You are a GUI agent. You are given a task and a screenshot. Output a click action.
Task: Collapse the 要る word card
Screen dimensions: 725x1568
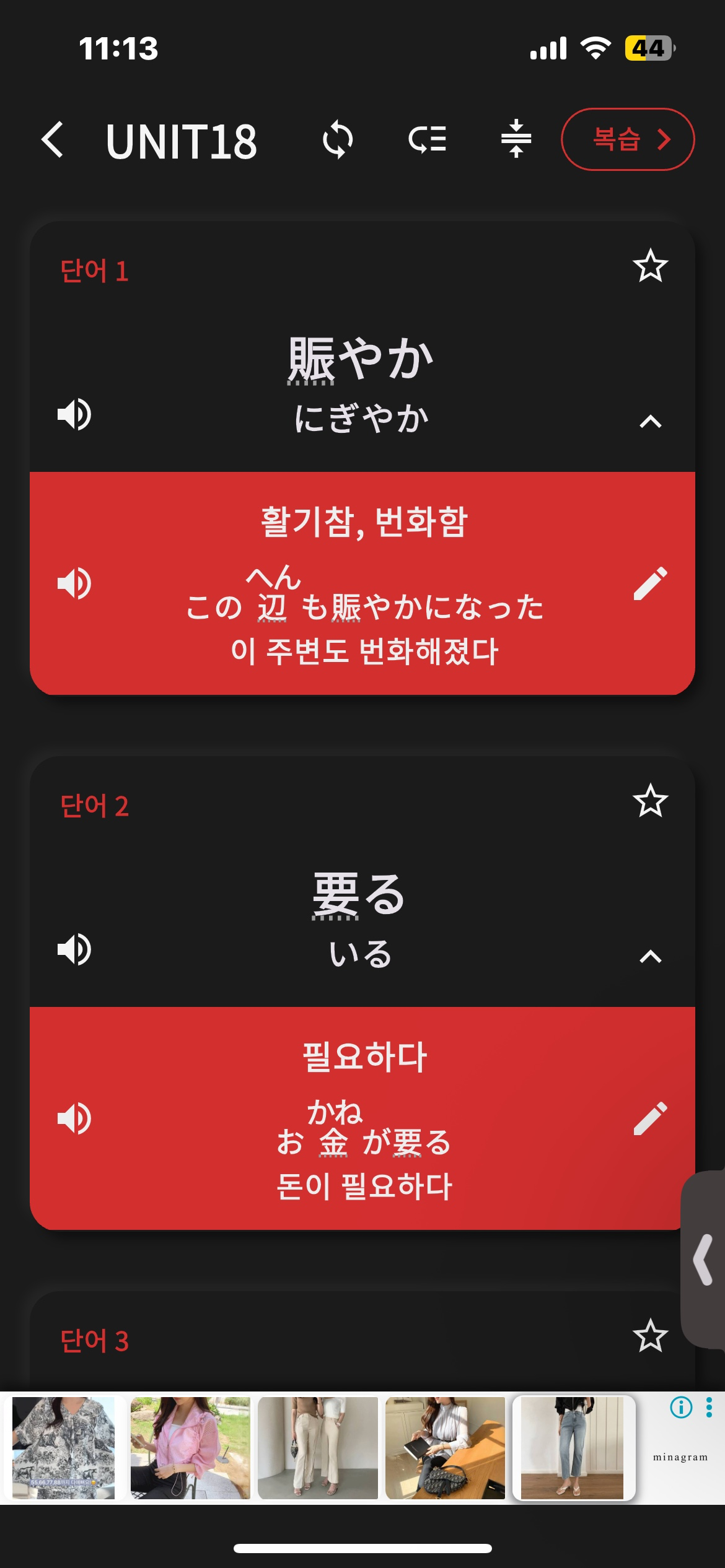point(650,957)
